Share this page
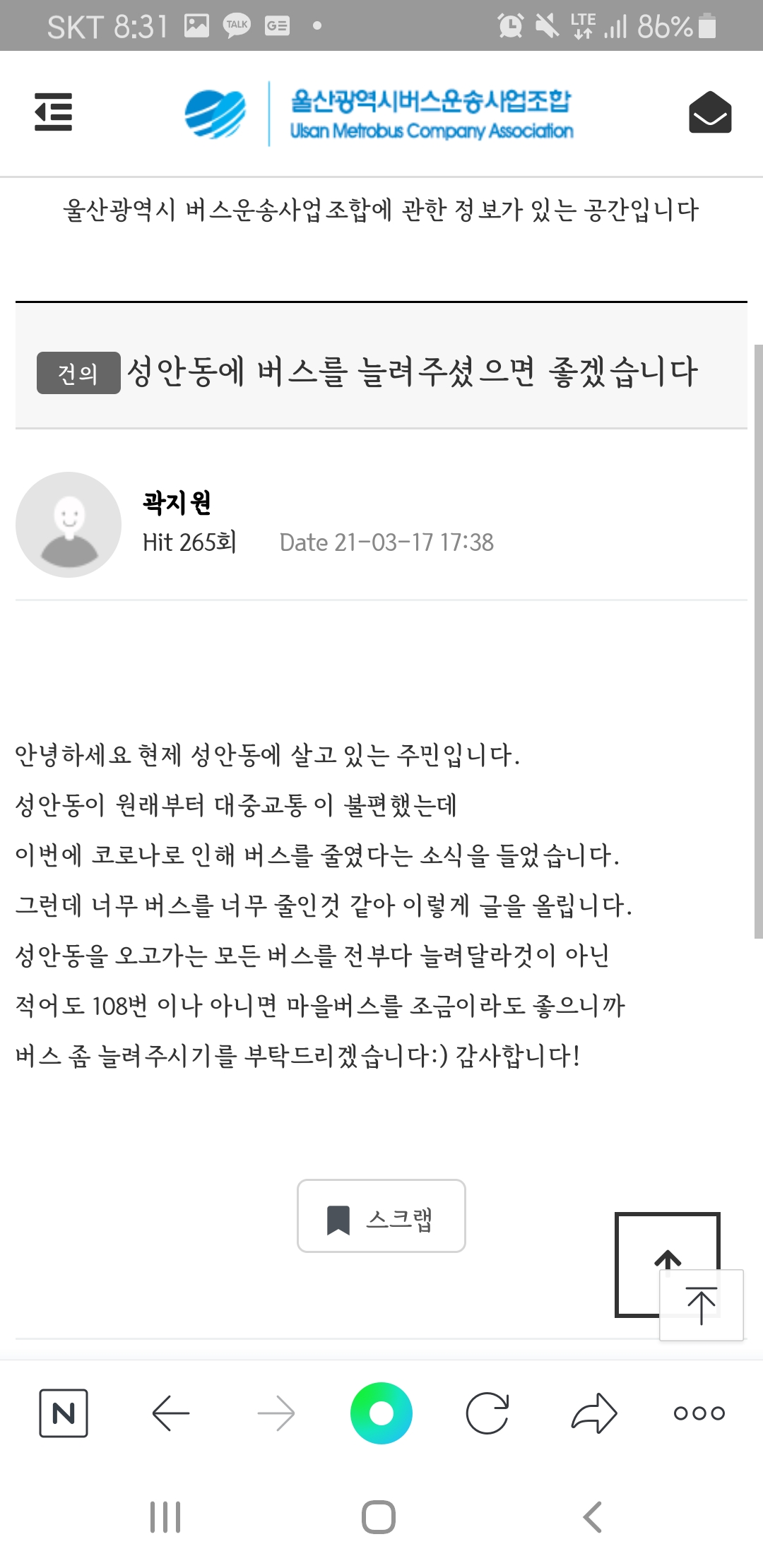This screenshot has width=763, height=1568. [x=594, y=1413]
